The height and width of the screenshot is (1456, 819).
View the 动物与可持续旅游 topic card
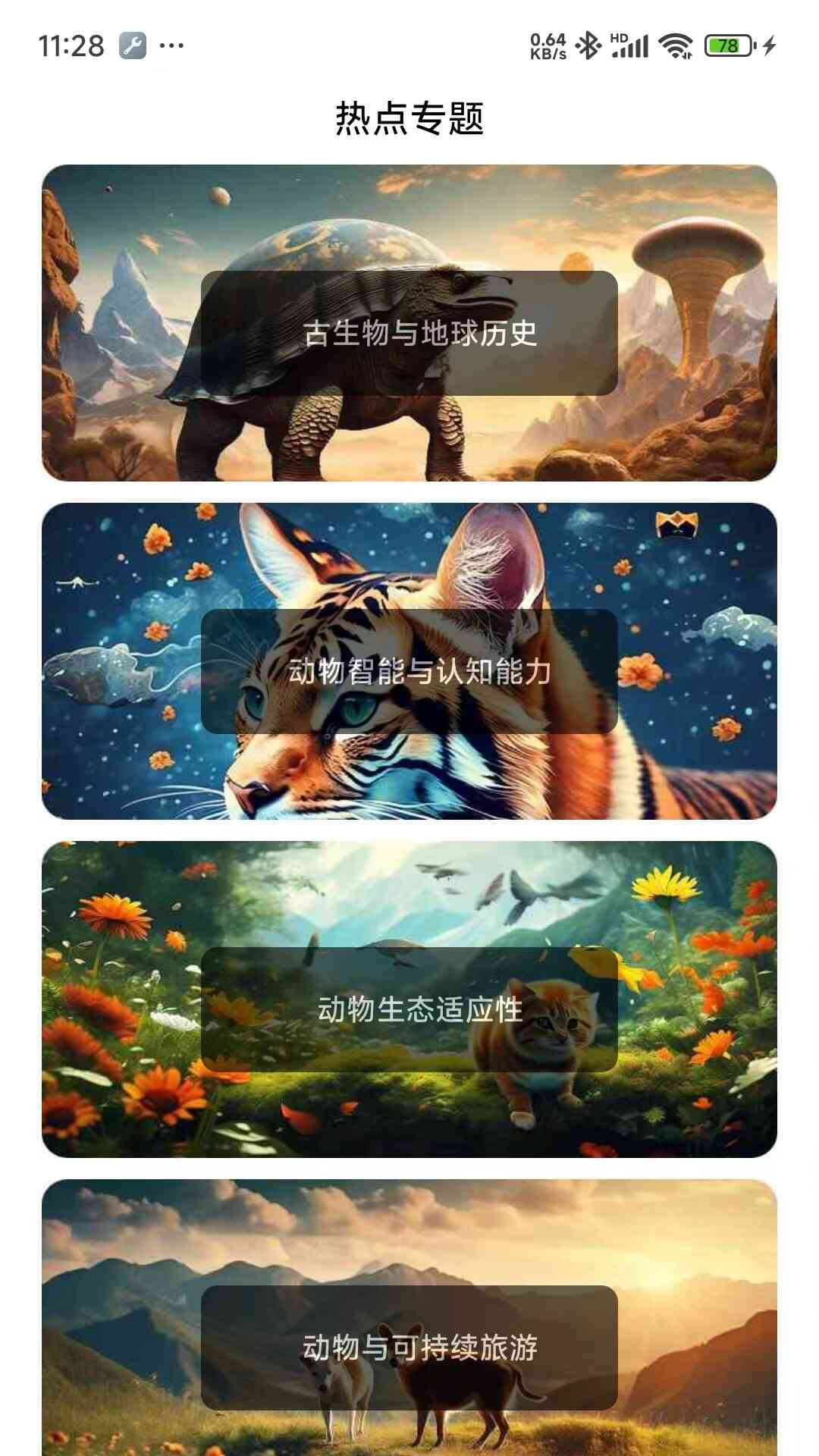409,1347
